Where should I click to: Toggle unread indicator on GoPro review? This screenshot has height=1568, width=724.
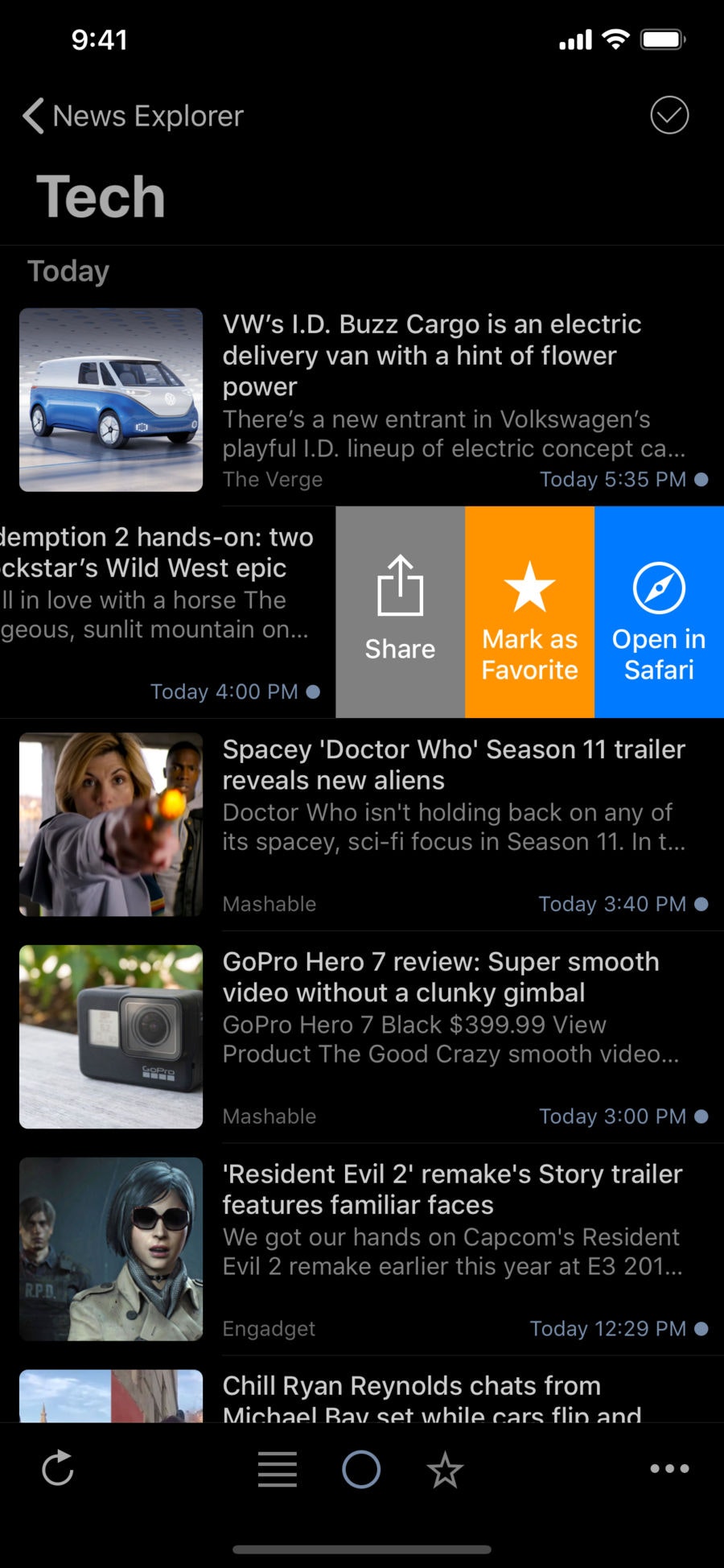pyautogui.click(x=701, y=1116)
